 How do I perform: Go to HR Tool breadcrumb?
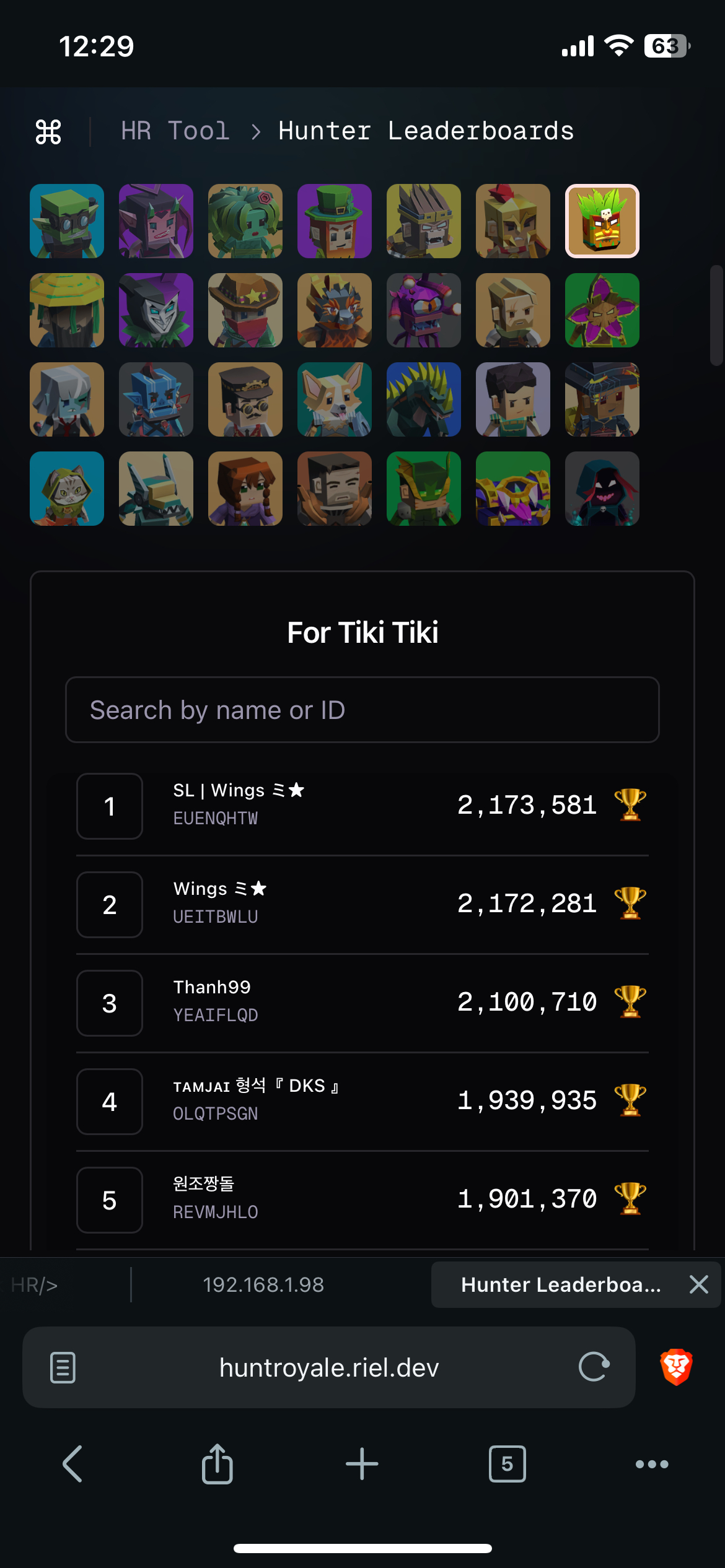[x=175, y=131]
